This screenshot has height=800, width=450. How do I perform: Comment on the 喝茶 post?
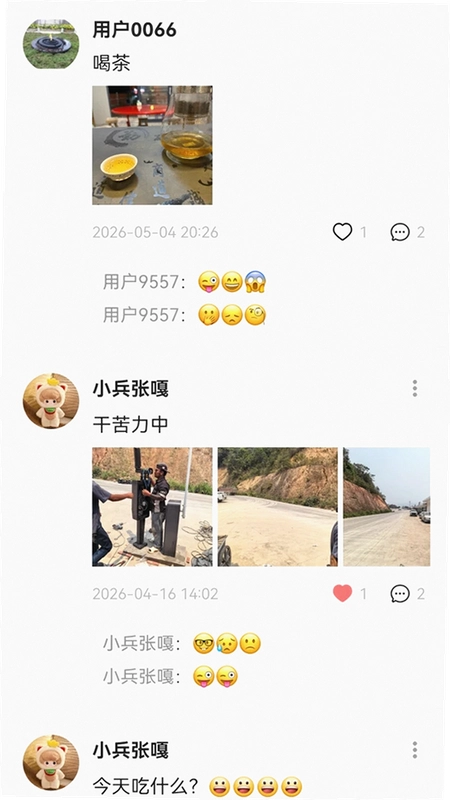click(x=400, y=232)
